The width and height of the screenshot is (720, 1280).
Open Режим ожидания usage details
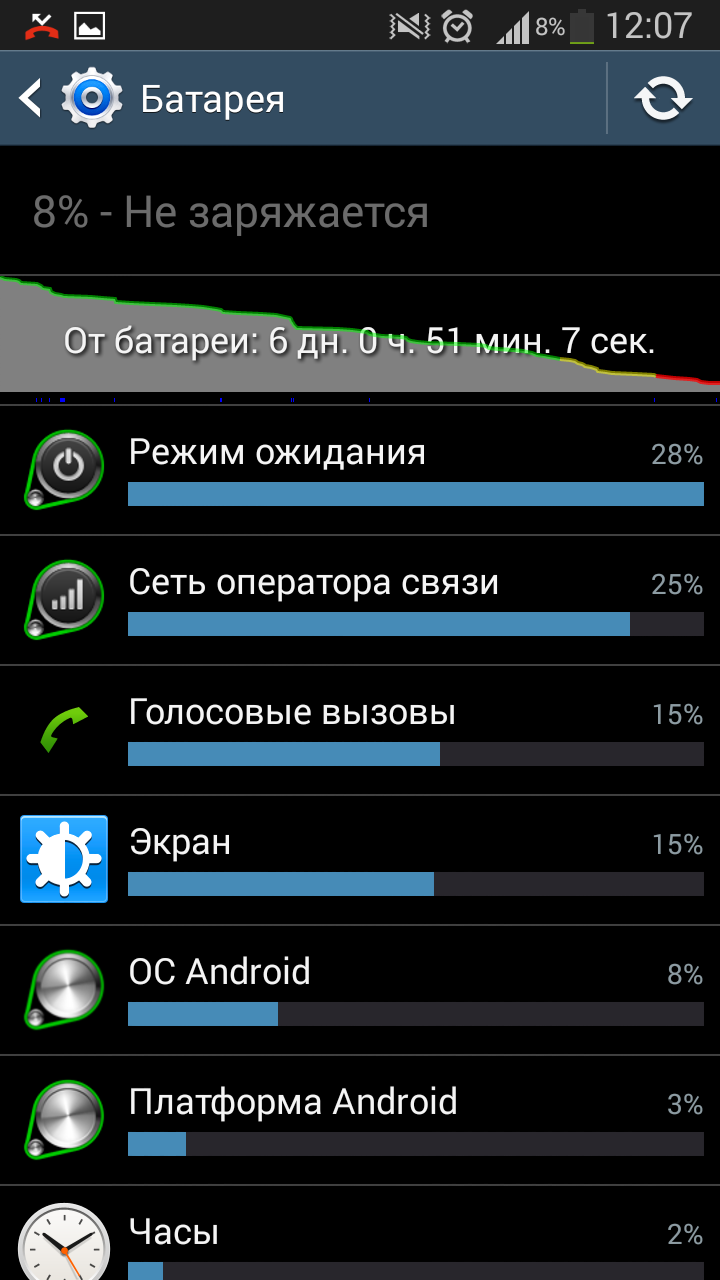coord(360,470)
